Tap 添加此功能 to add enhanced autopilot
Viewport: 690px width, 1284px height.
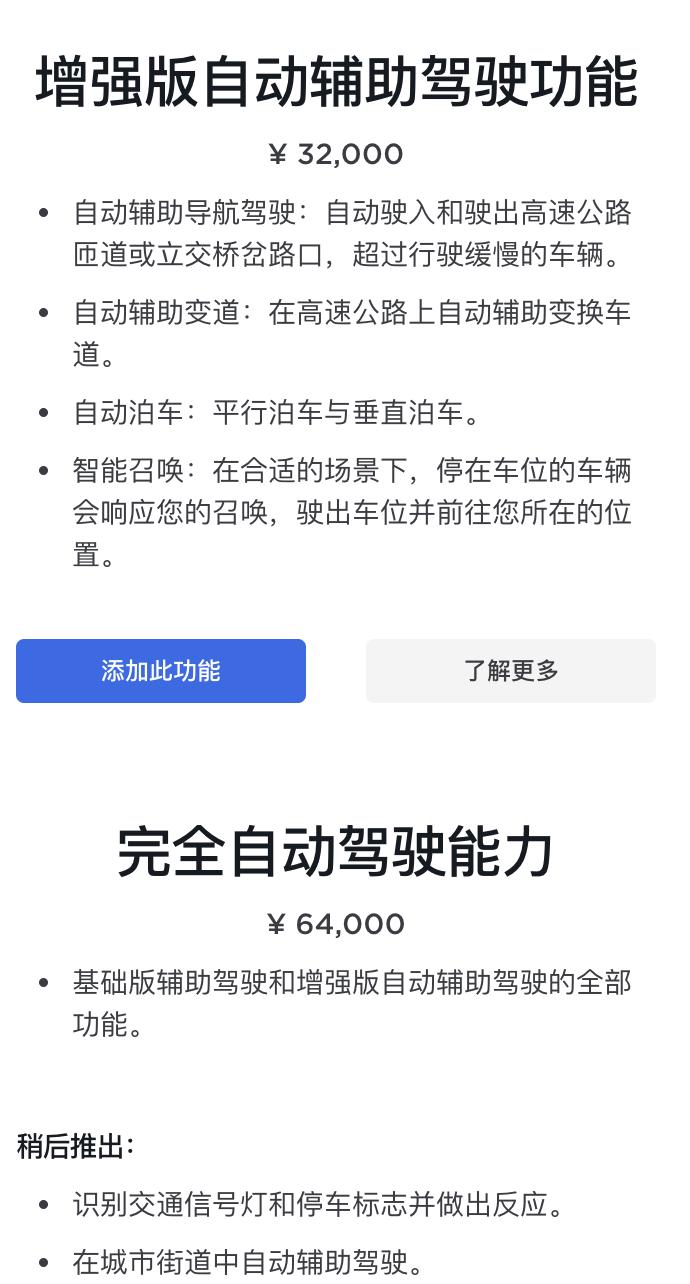160,671
